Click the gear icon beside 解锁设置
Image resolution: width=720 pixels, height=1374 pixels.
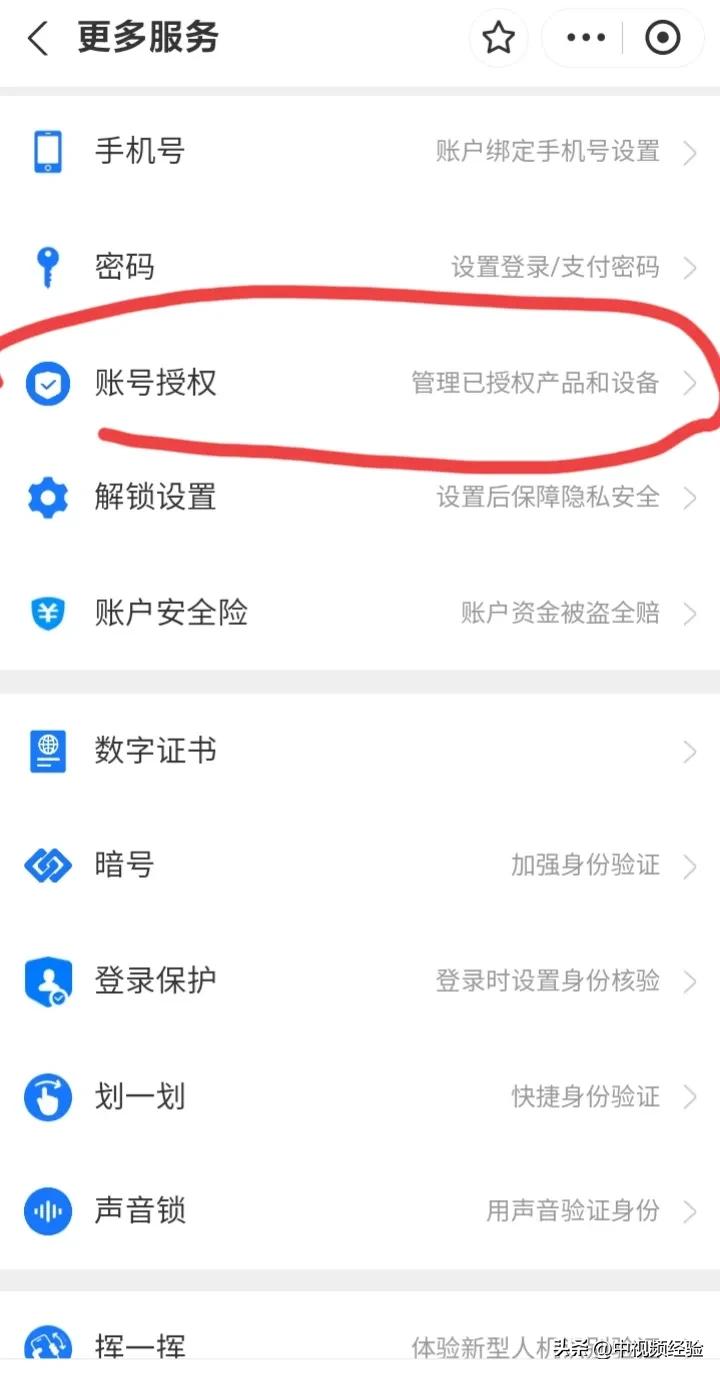[x=46, y=498]
